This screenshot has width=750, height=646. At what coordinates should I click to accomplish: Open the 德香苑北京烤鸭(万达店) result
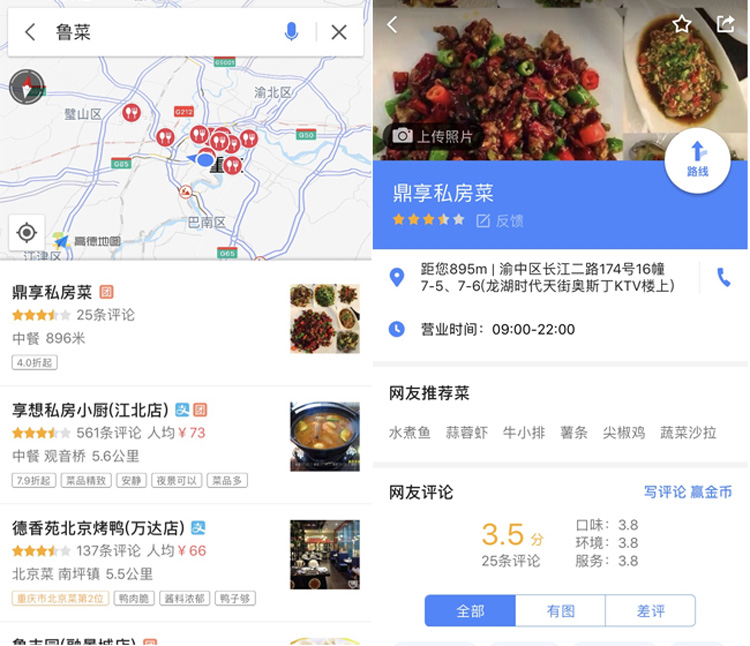pos(150,552)
